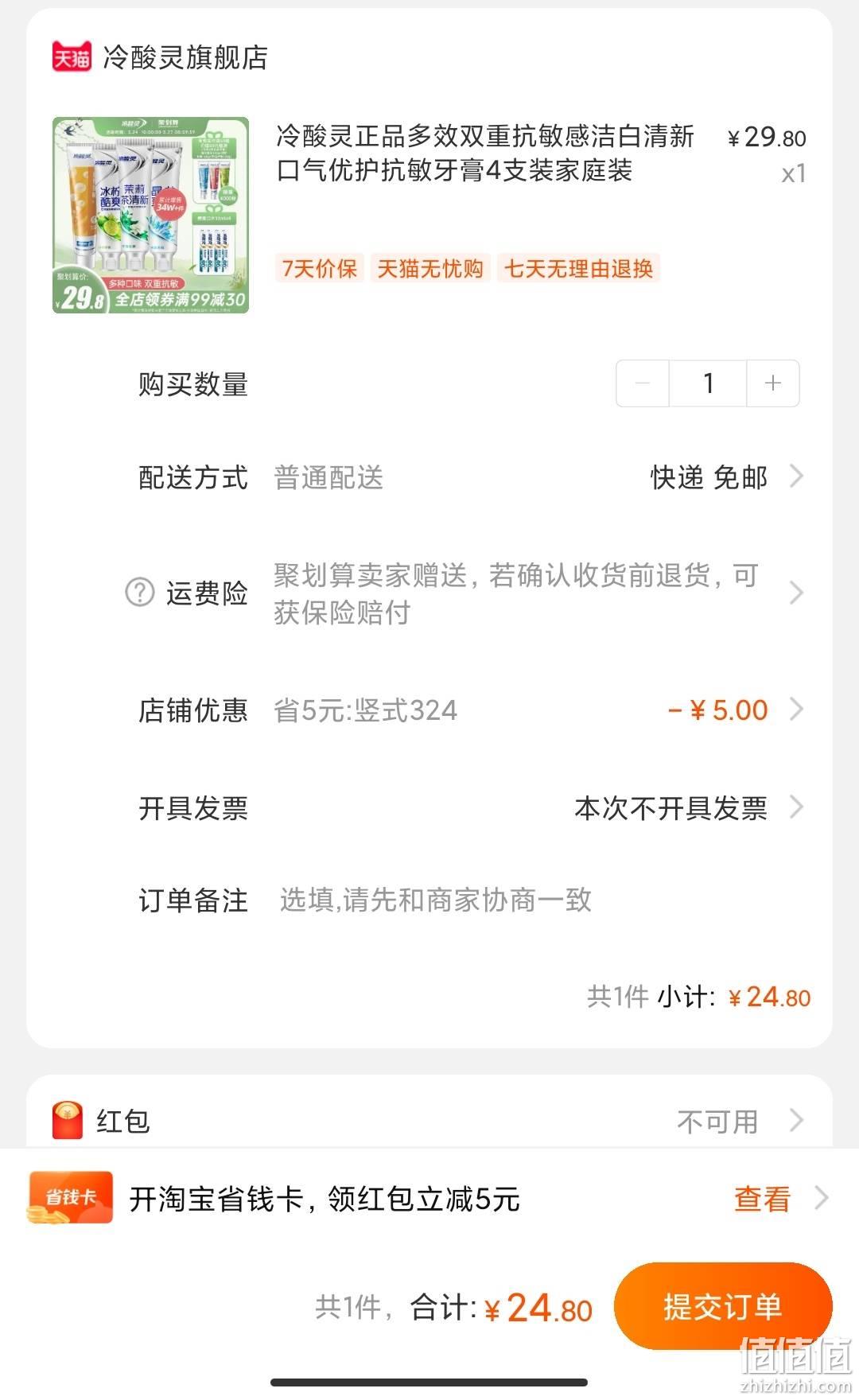Open 店铺优惠 store discount selection
This screenshot has width=859, height=1400.
(x=471, y=710)
